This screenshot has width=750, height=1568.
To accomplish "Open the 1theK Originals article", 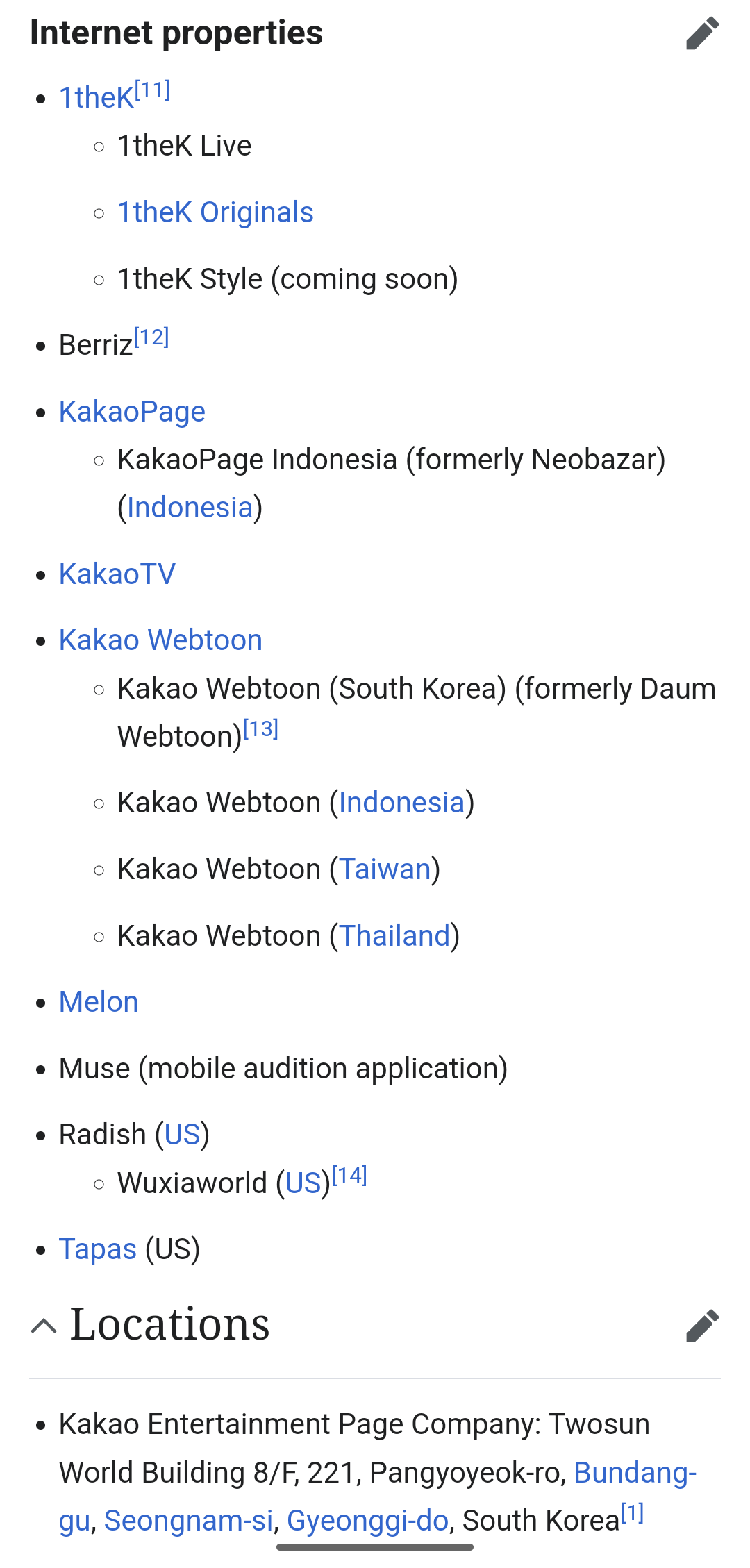I will coord(215,212).
